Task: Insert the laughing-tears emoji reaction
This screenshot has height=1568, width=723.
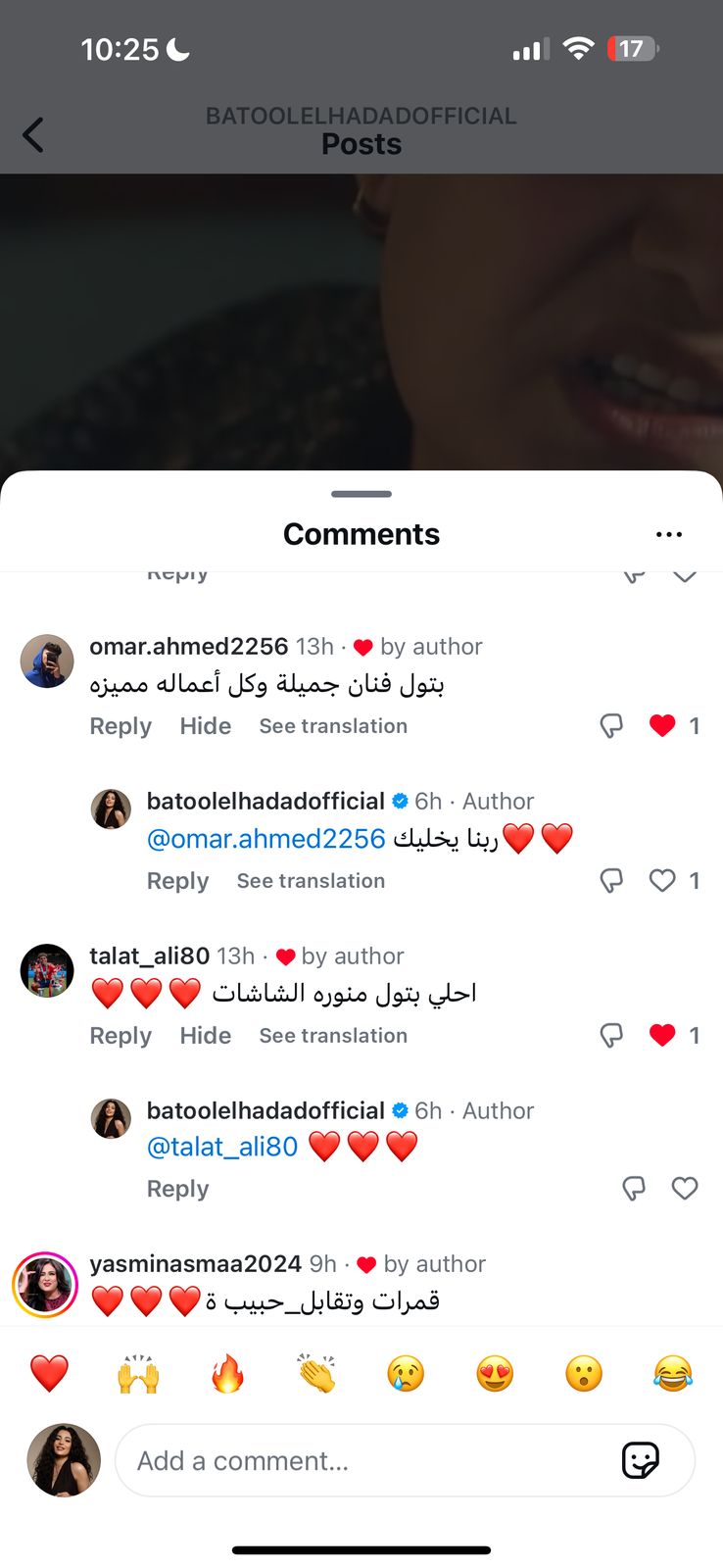Action: click(x=672, y=1374)
